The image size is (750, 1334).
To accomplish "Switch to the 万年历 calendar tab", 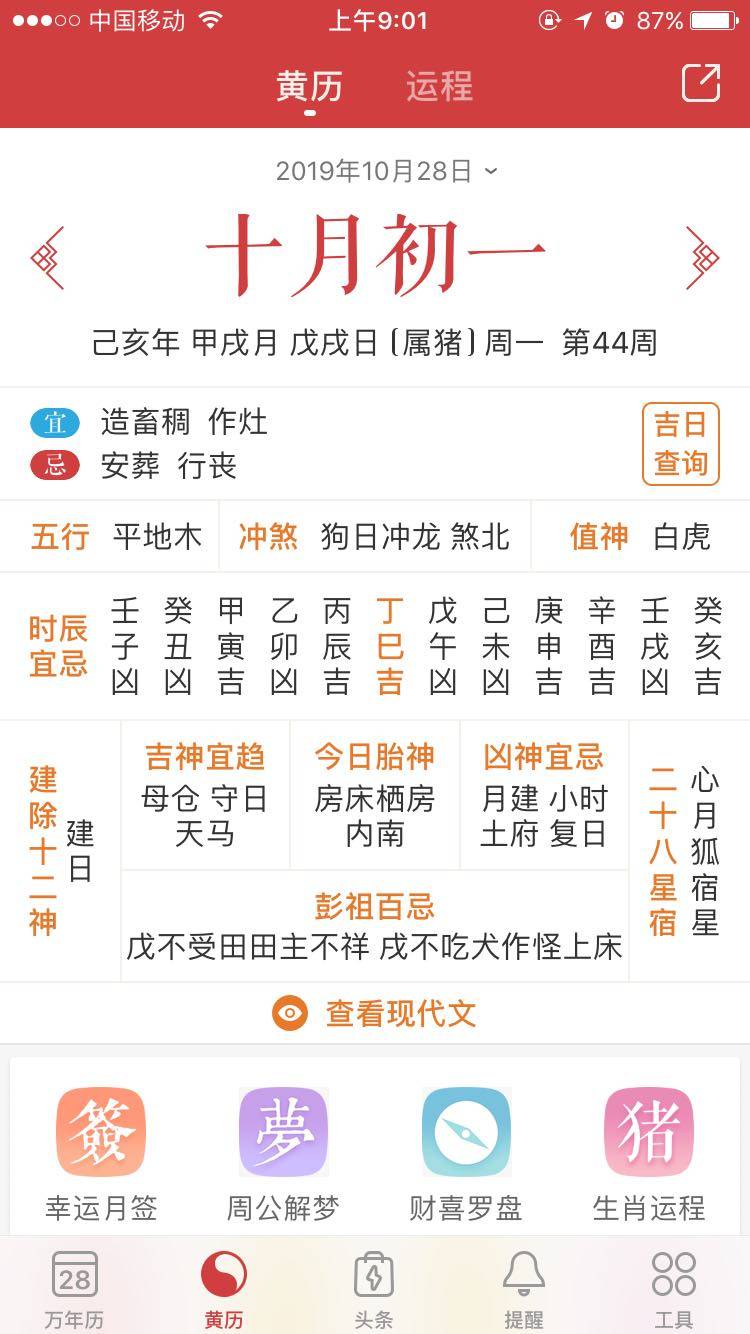I will [74, 1289].
